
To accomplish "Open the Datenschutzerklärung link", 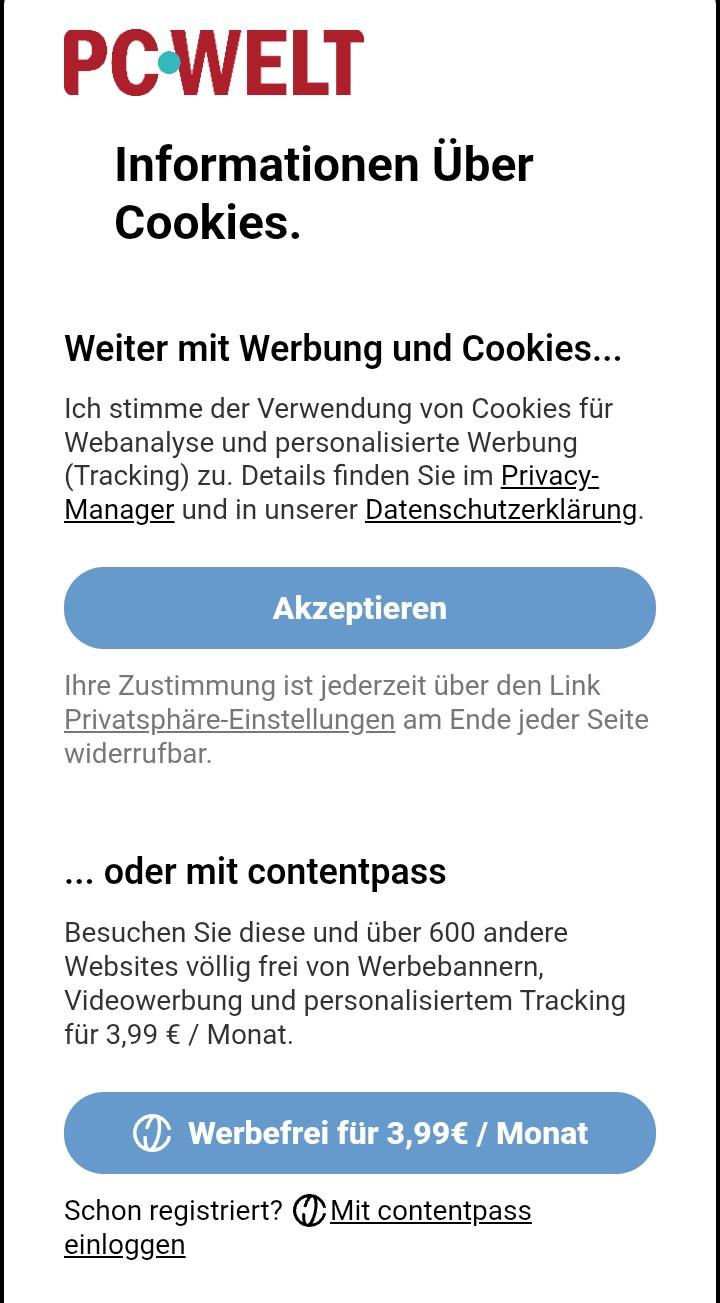I will click(x=498, y=510).
